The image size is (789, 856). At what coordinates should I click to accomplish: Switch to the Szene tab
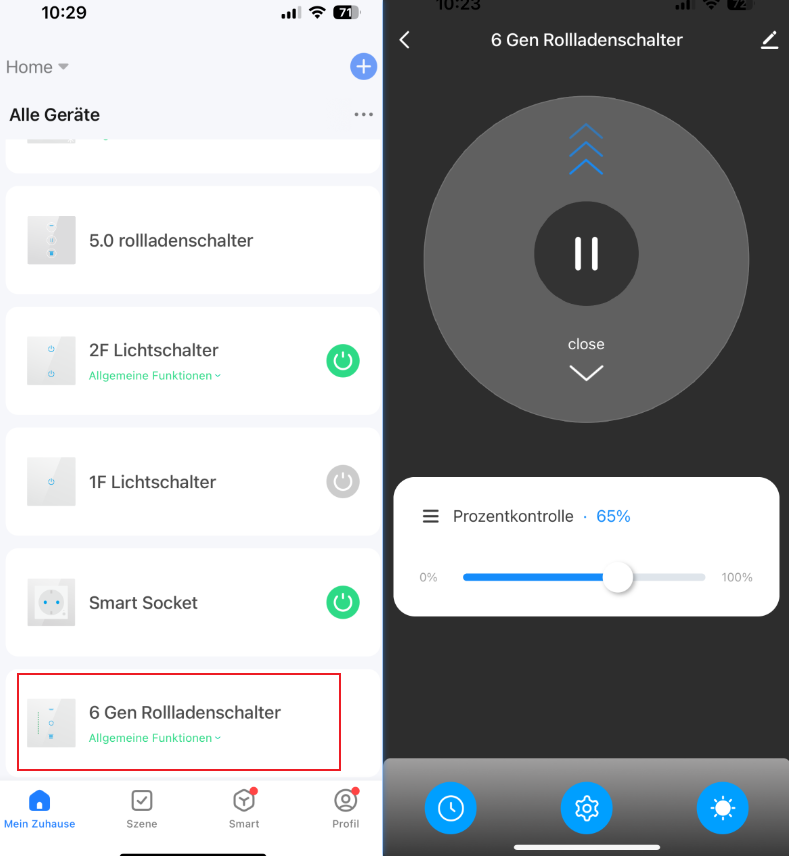tap(142, 808)
